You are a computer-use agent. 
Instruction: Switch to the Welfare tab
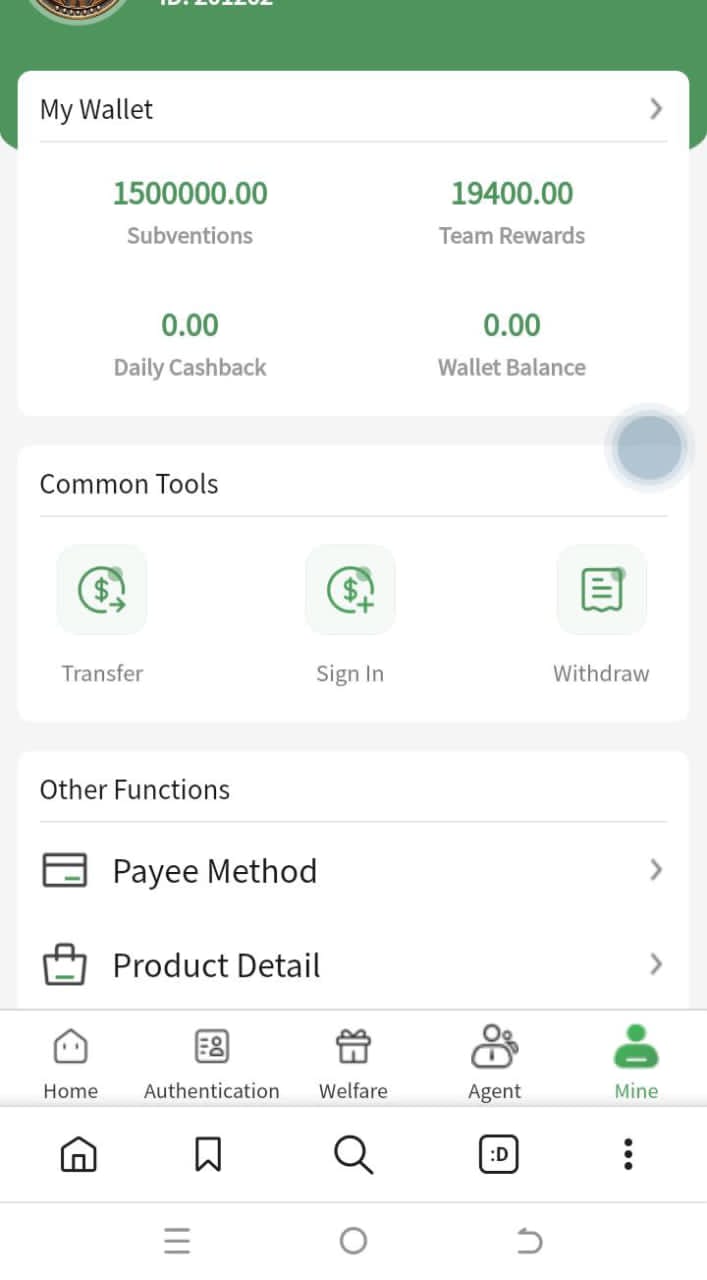[x=353, y=1062]
